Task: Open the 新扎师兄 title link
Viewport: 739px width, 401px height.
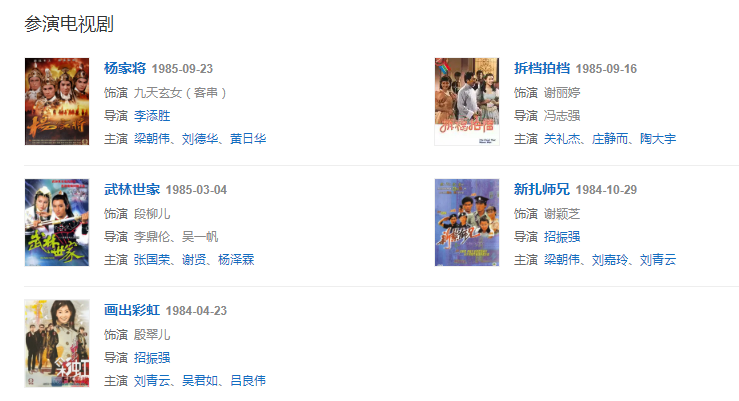Action: pyautogui.click(x=541, y=190)
